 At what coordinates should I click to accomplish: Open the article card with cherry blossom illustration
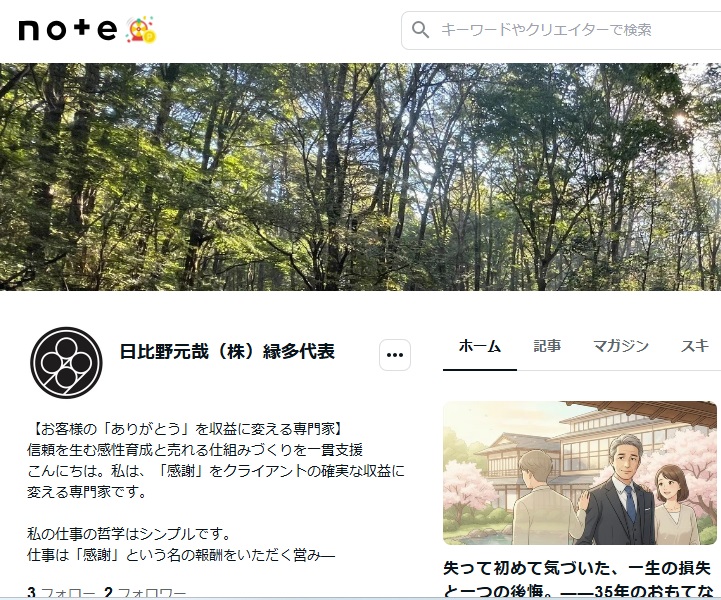pyautogui.click(x=580, y=473)
